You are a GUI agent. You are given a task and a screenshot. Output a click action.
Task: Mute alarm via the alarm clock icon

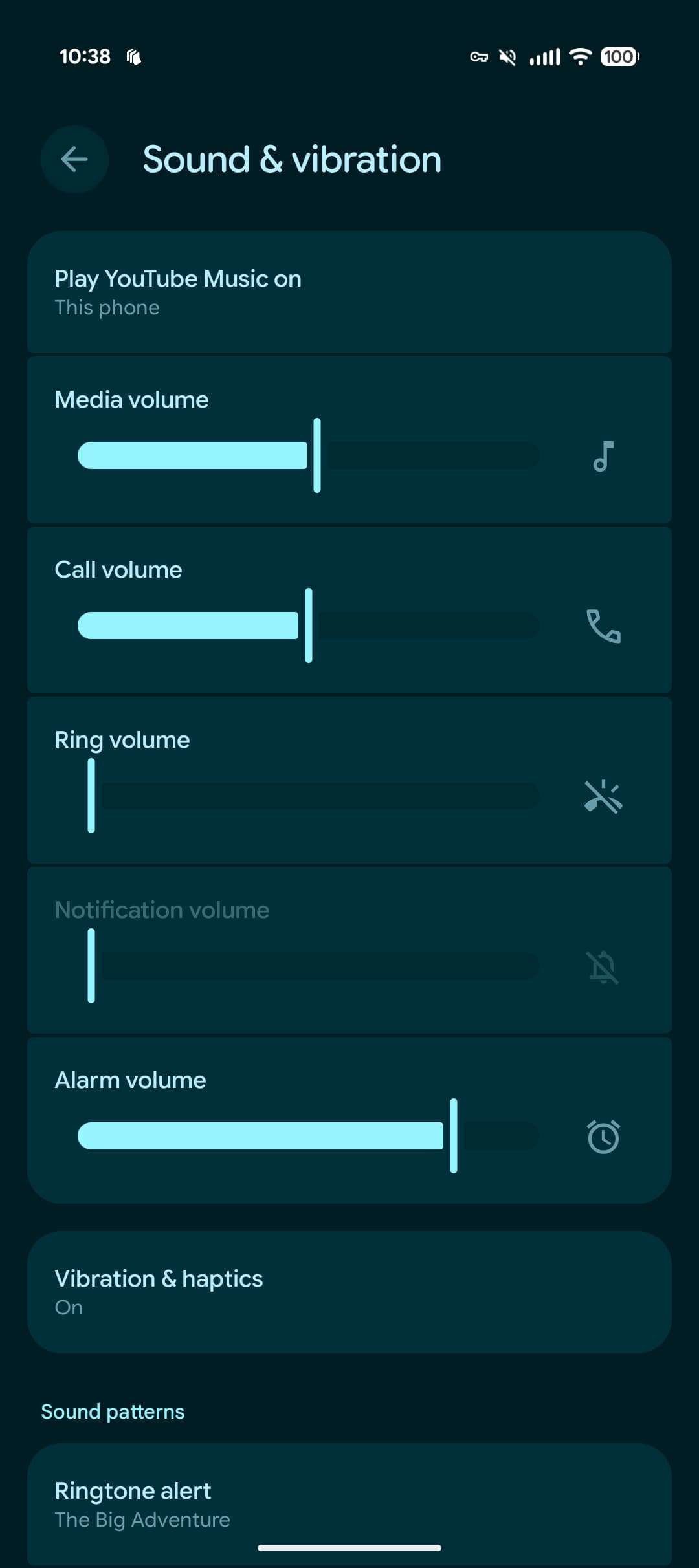pos(603,1137)
